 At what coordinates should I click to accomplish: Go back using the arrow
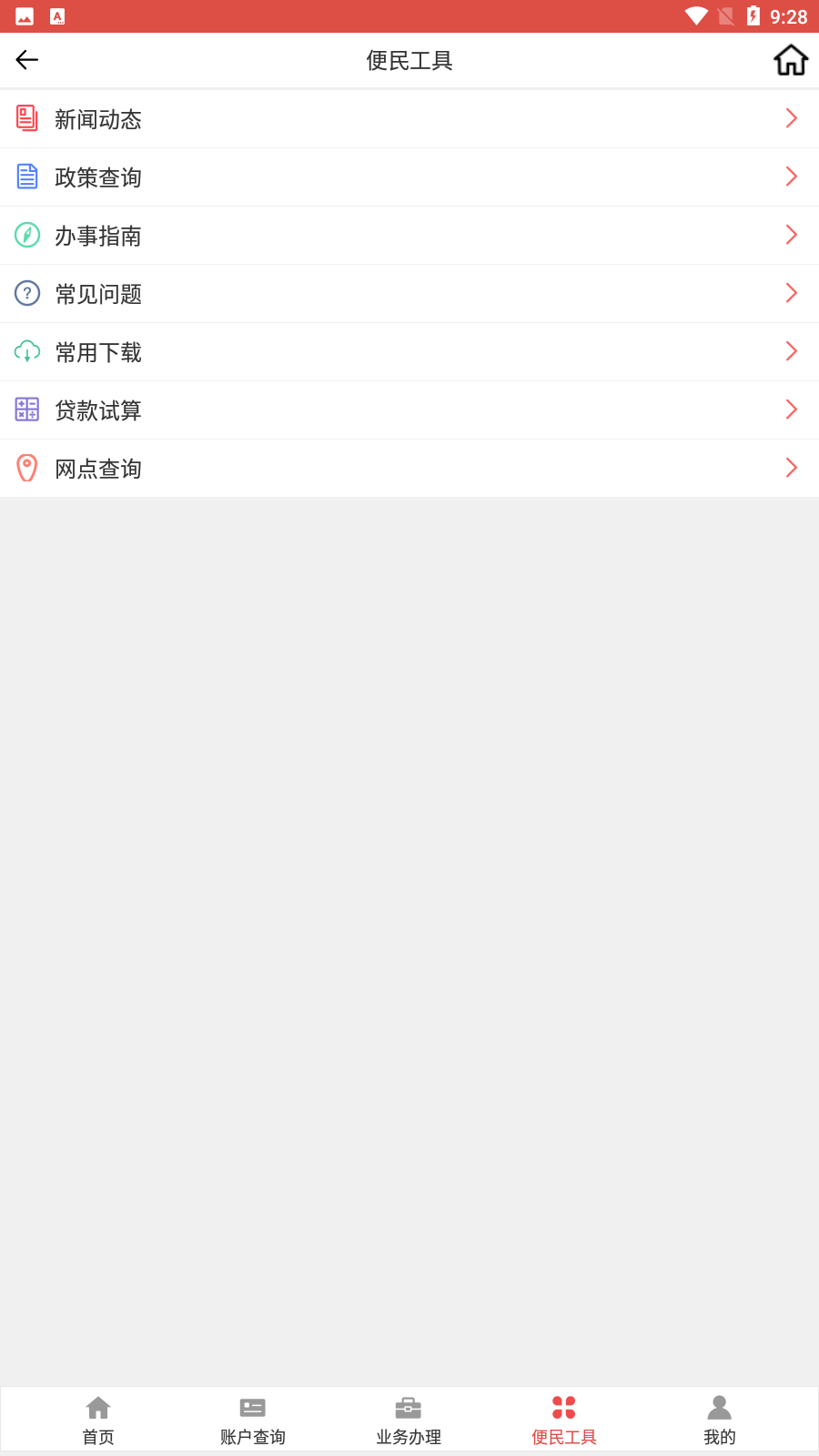tap(27, 60)
